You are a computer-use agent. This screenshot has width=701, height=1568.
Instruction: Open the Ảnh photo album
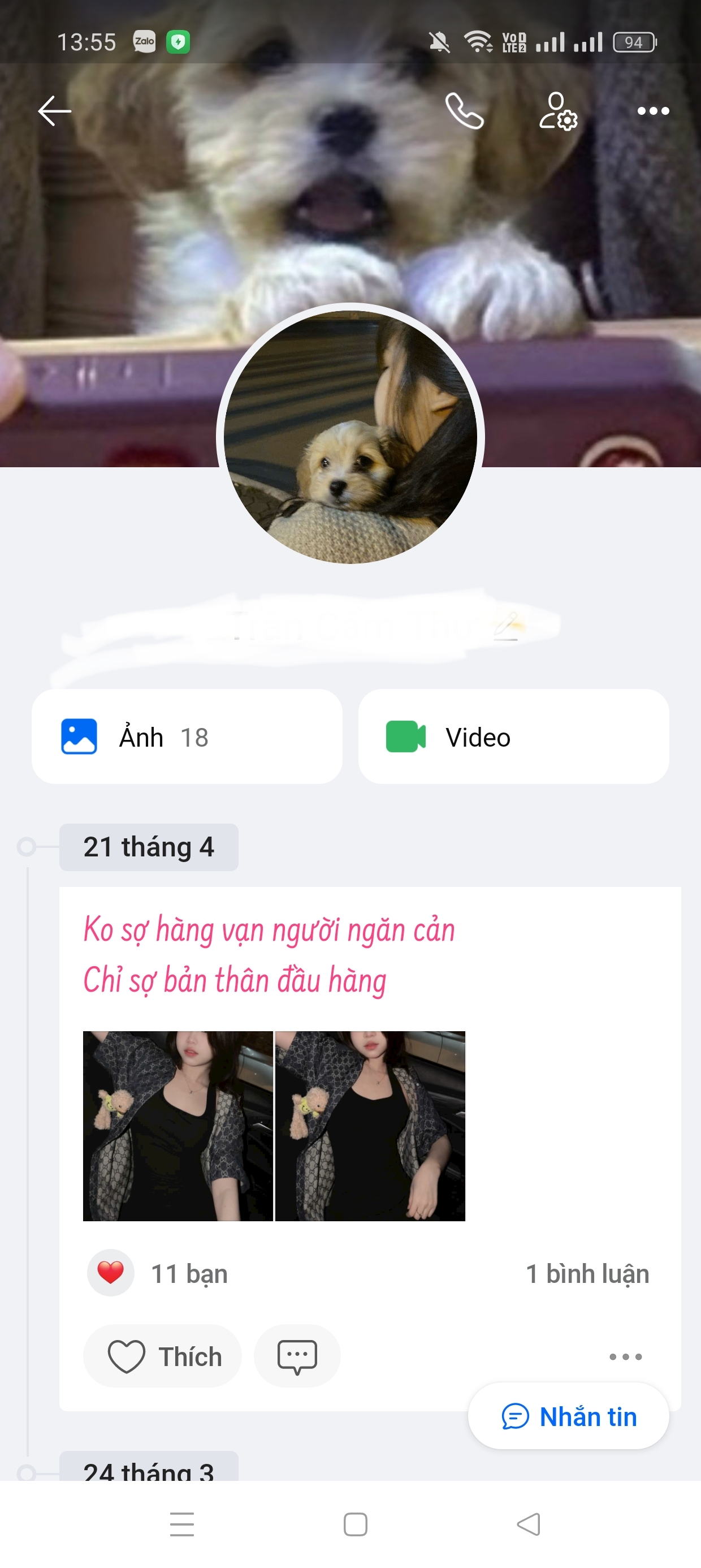point(187,736)
